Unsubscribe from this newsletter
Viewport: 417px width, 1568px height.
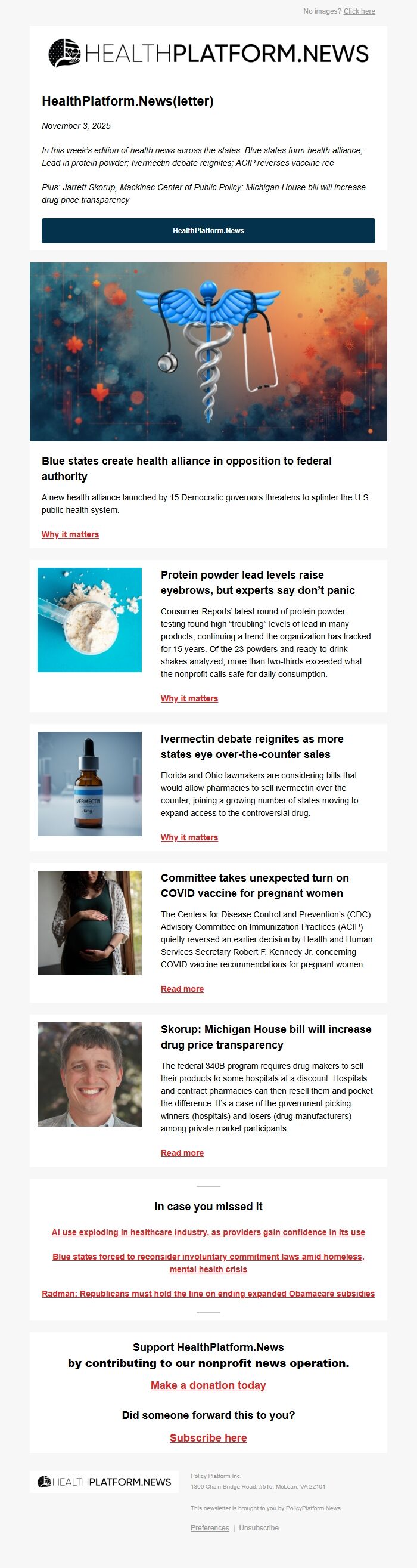pos(259,1528)
